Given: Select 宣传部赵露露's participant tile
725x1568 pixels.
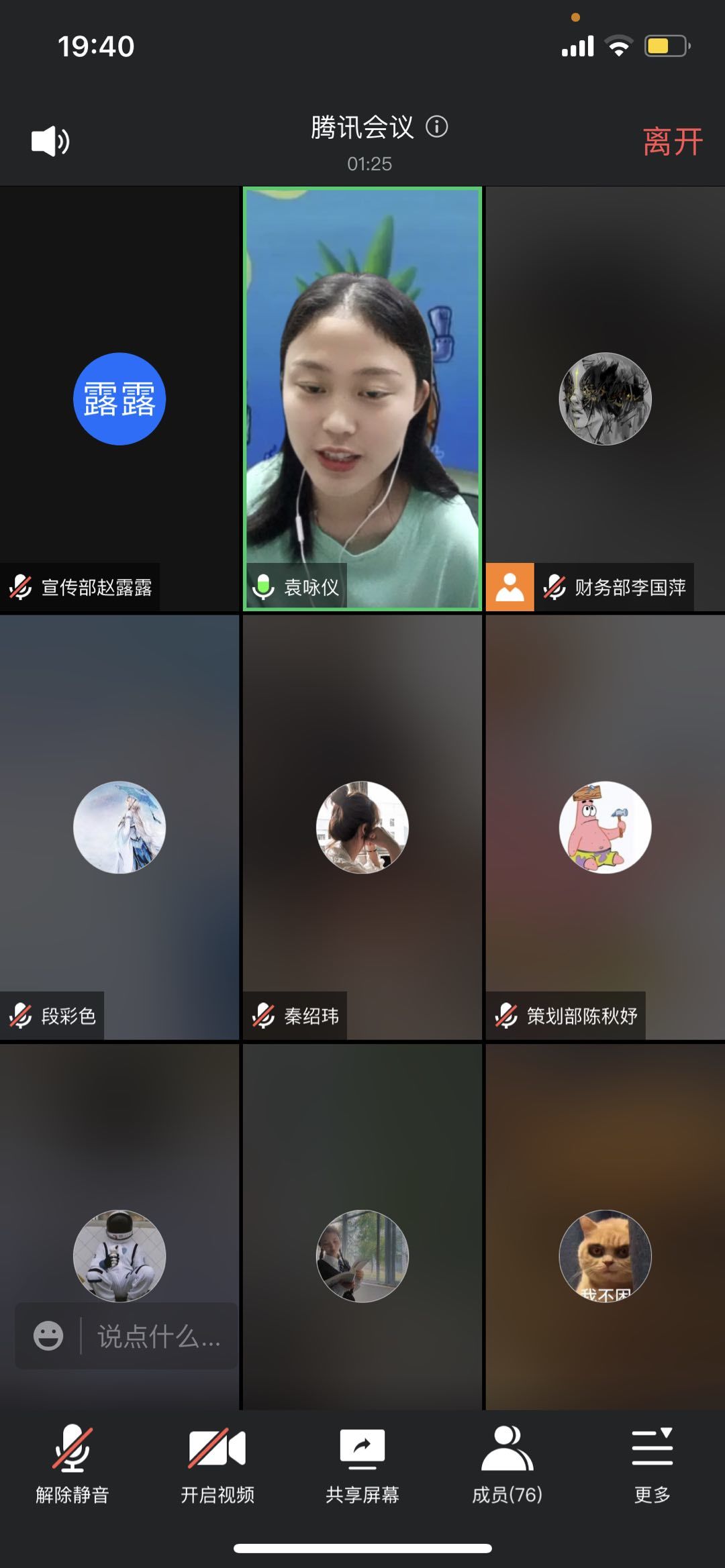Looking at the screenshot, I should click(119, 399).
